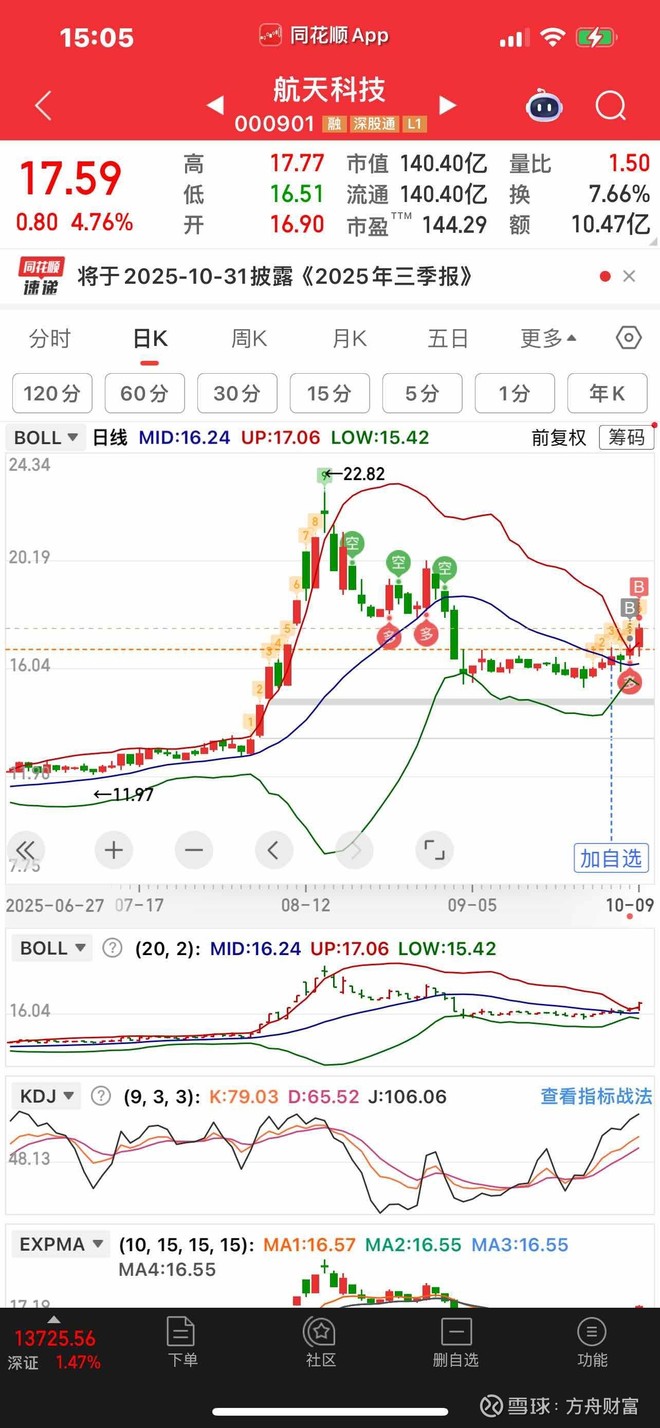Switch to the 周K tab
660x1428 pixels.
tap(249, 339)
